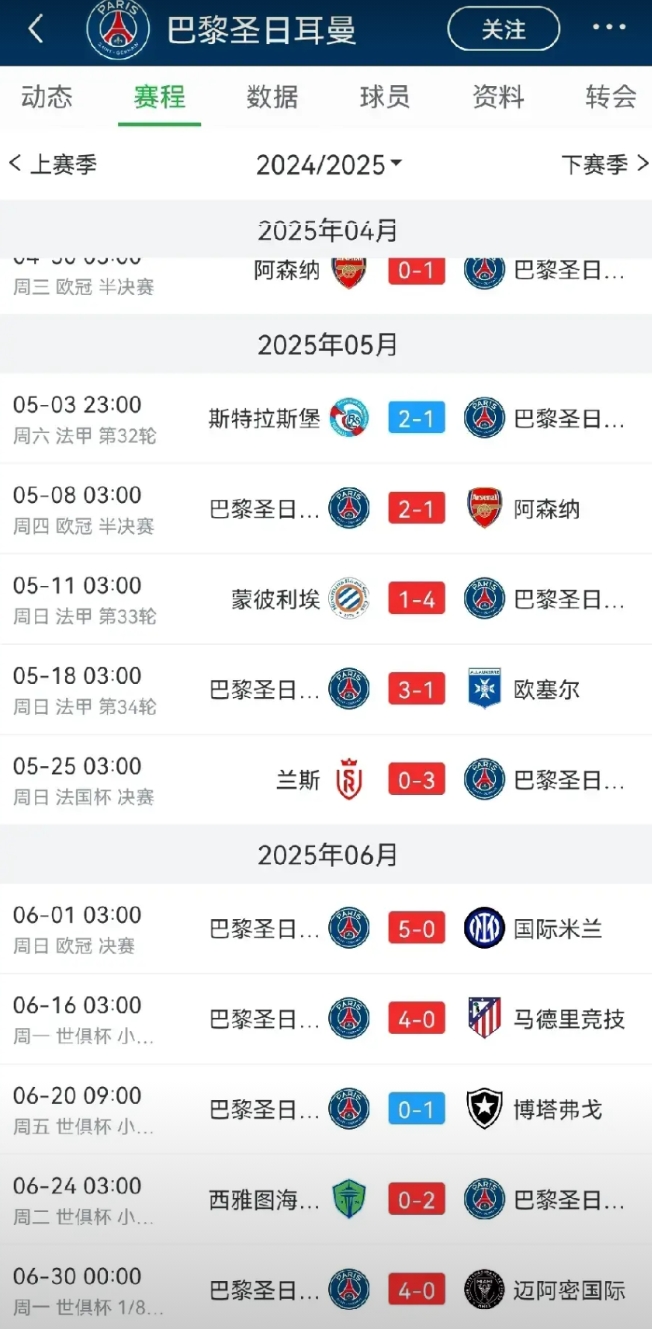Select the 资料 tab
652x1329 pixels.
(x=498, y=97)
